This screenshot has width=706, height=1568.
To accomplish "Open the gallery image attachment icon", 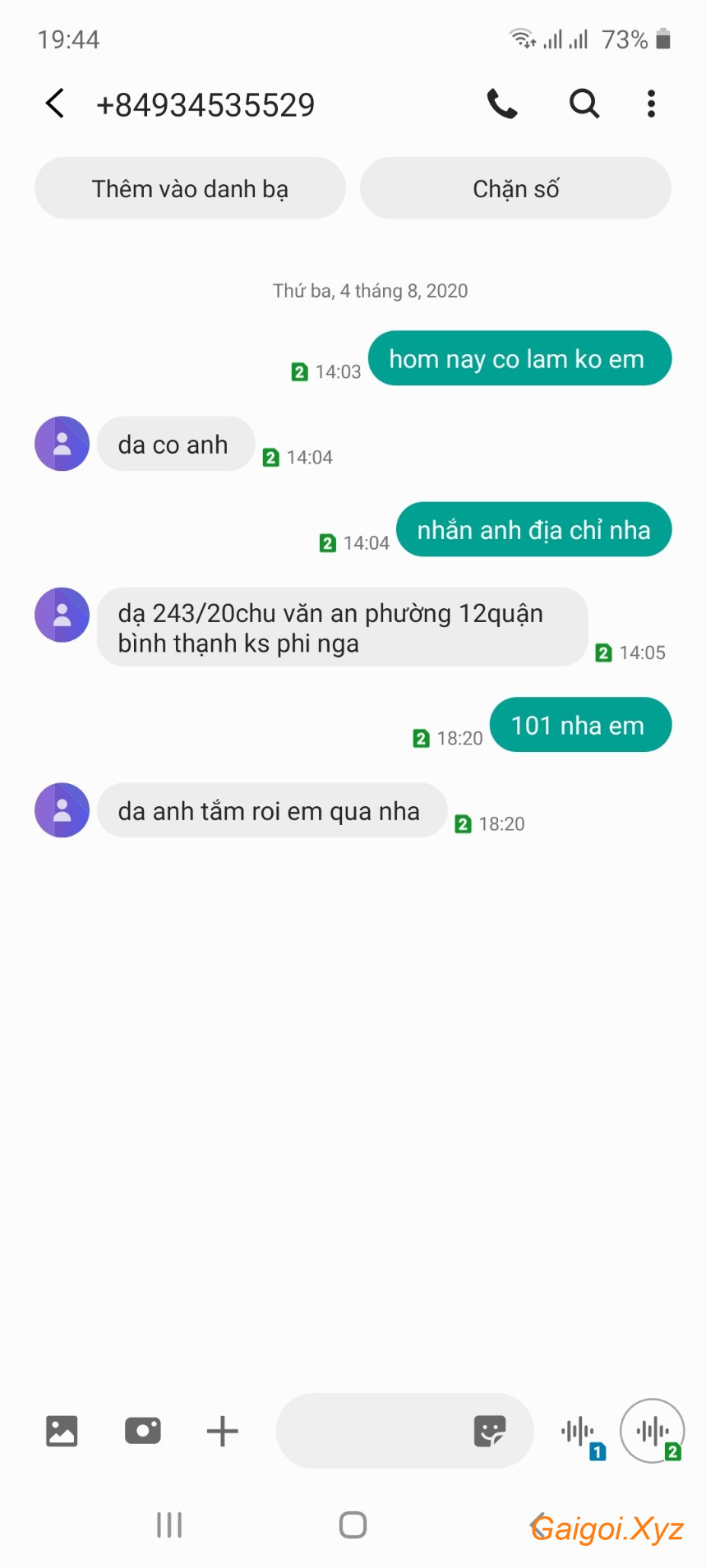I will 62,1431.
